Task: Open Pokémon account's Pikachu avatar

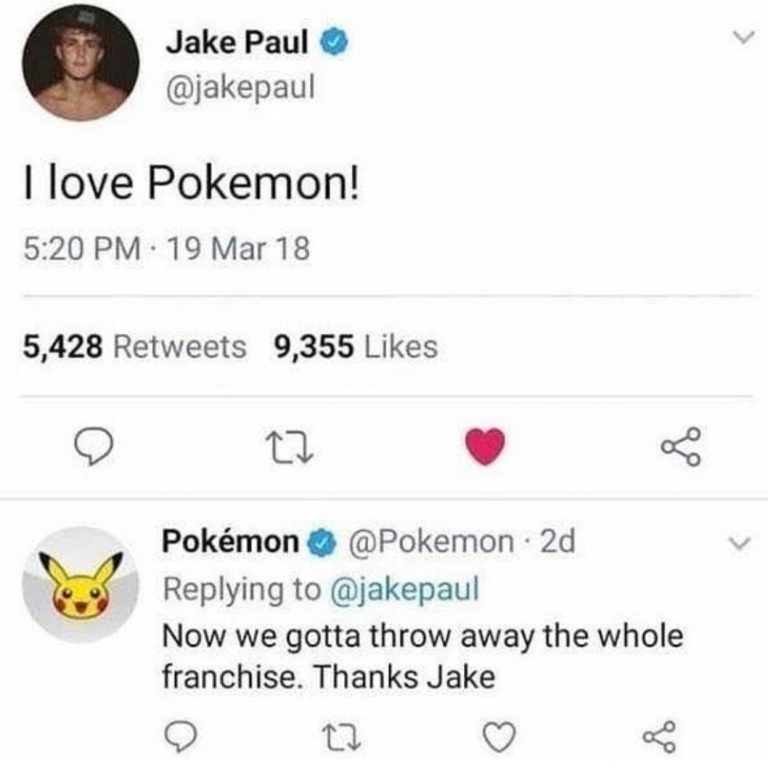Action: [x=80, y=584]
